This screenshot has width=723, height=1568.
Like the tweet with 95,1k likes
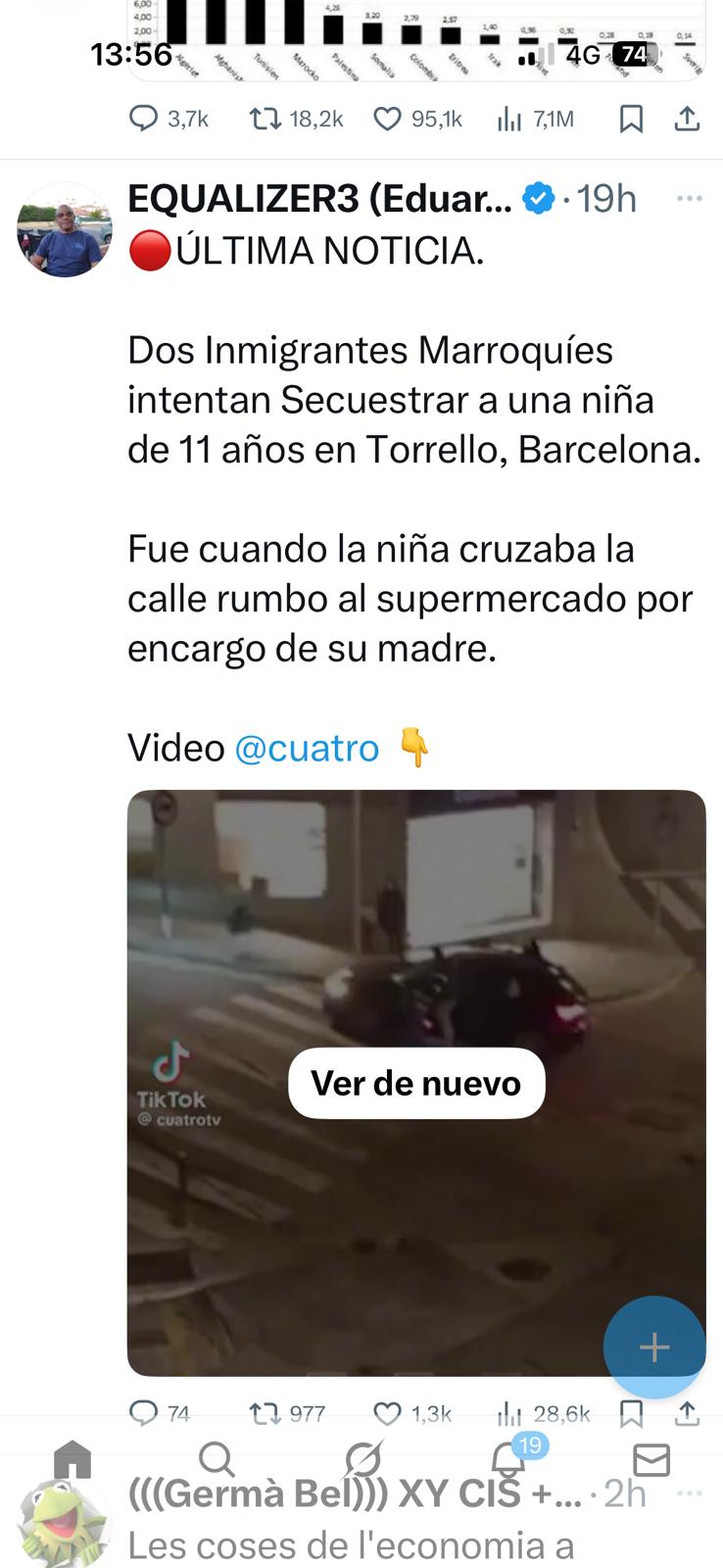[388, 120]
